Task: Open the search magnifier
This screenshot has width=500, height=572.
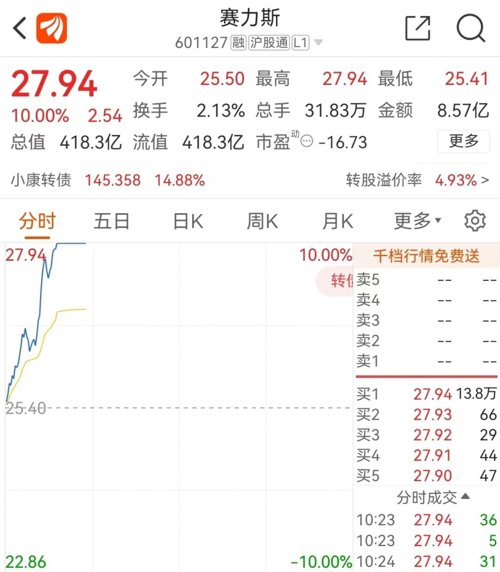Action: tap(471, 28)
